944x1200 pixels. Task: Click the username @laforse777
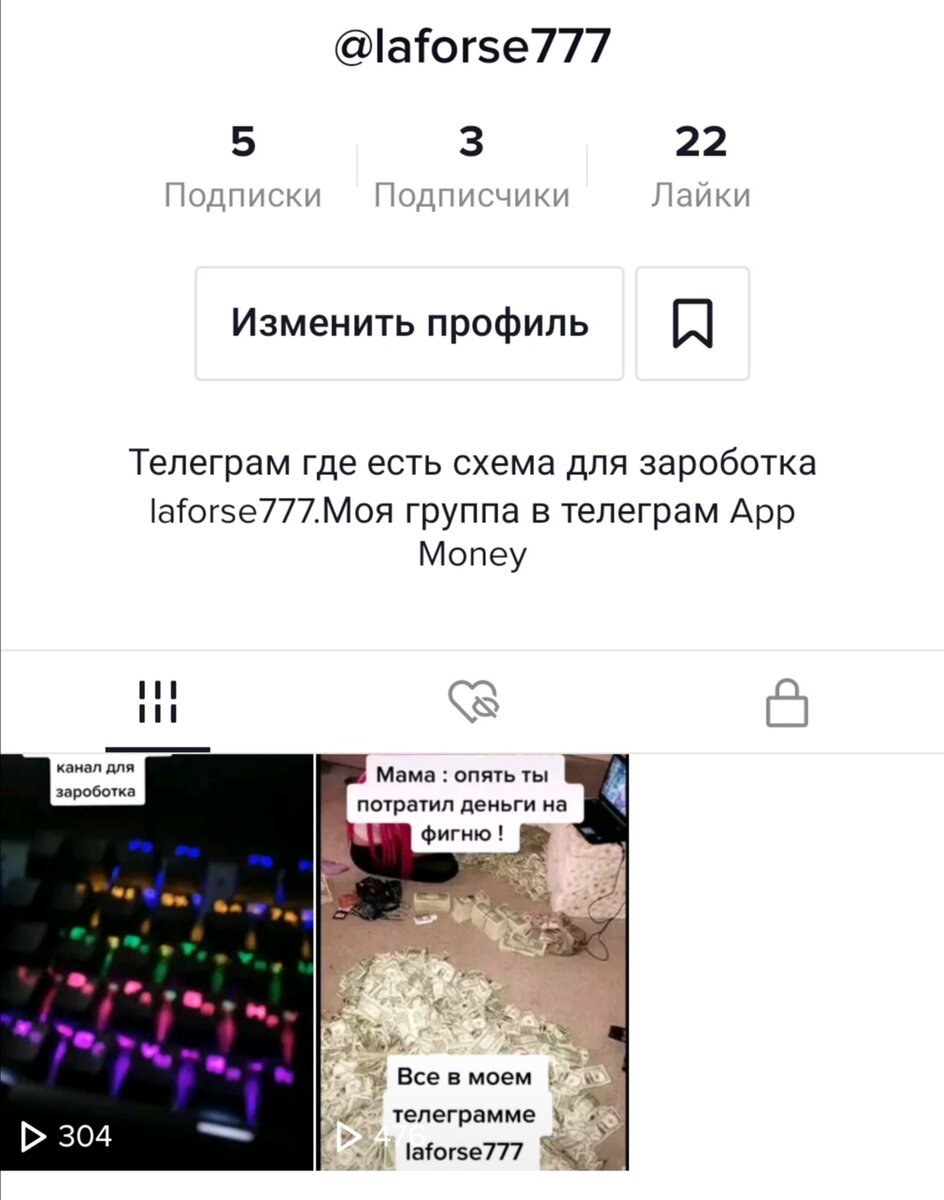pos(472,42)
